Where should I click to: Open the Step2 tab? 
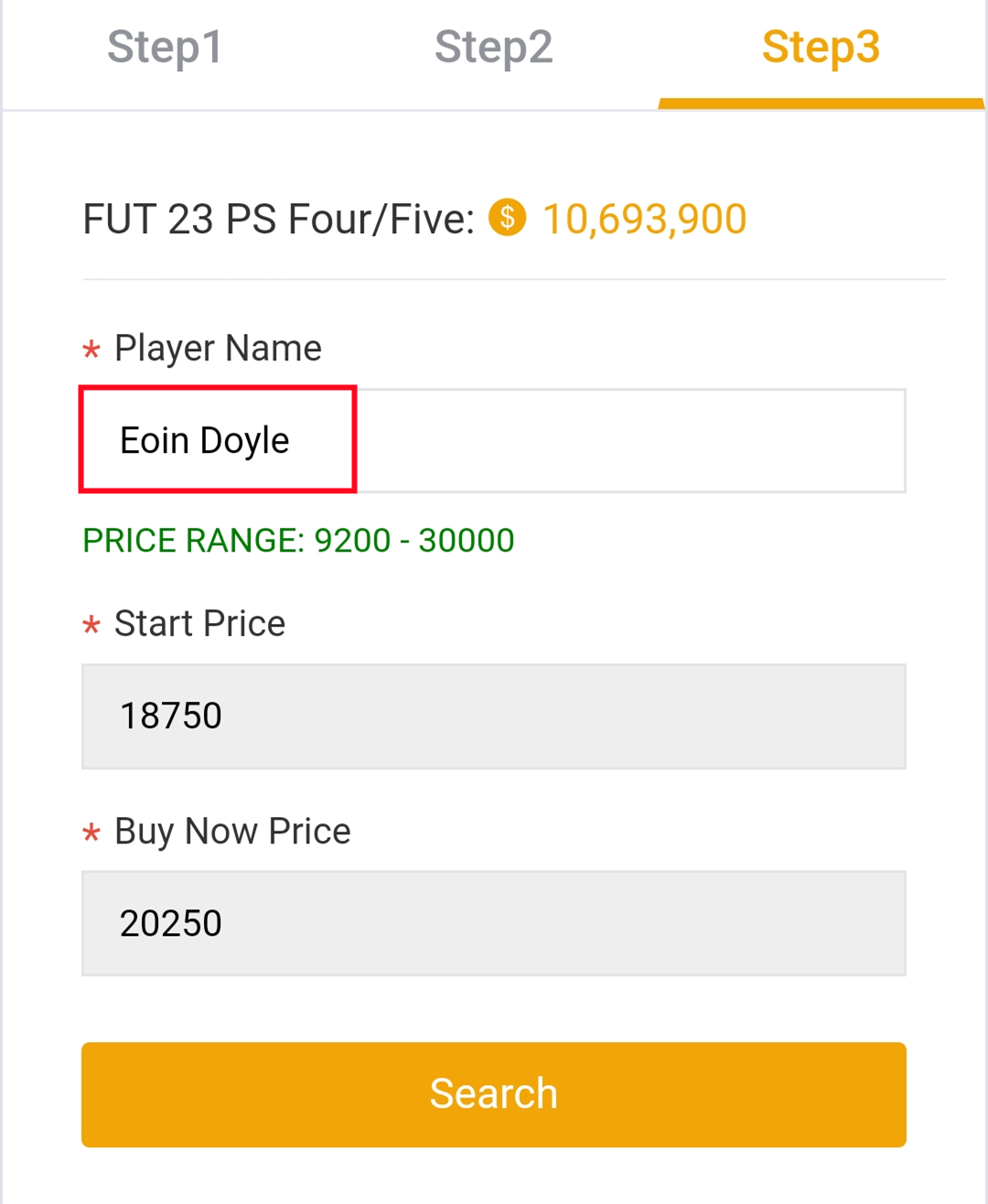[x=493, y=48]
